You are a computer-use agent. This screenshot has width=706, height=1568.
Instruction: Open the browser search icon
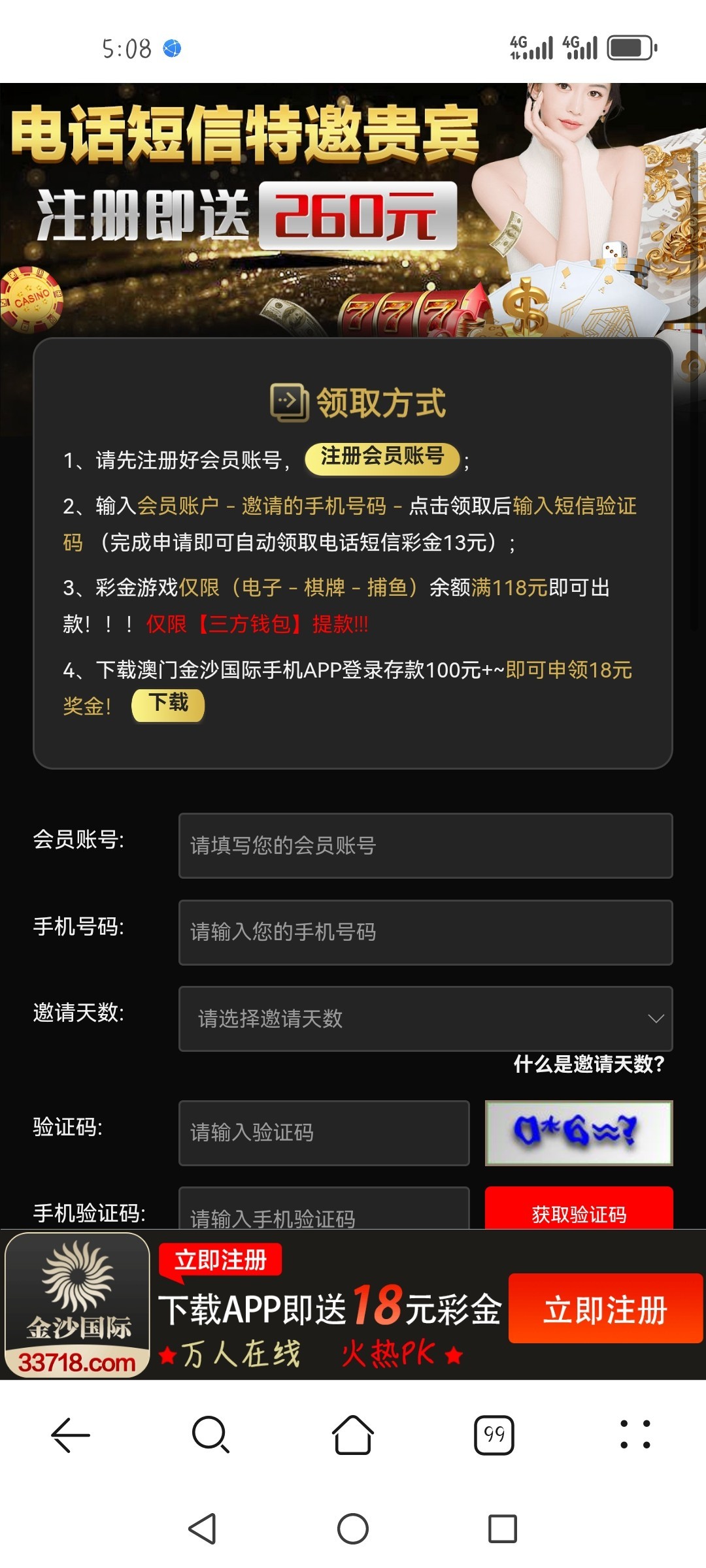tap(210, 1435)
